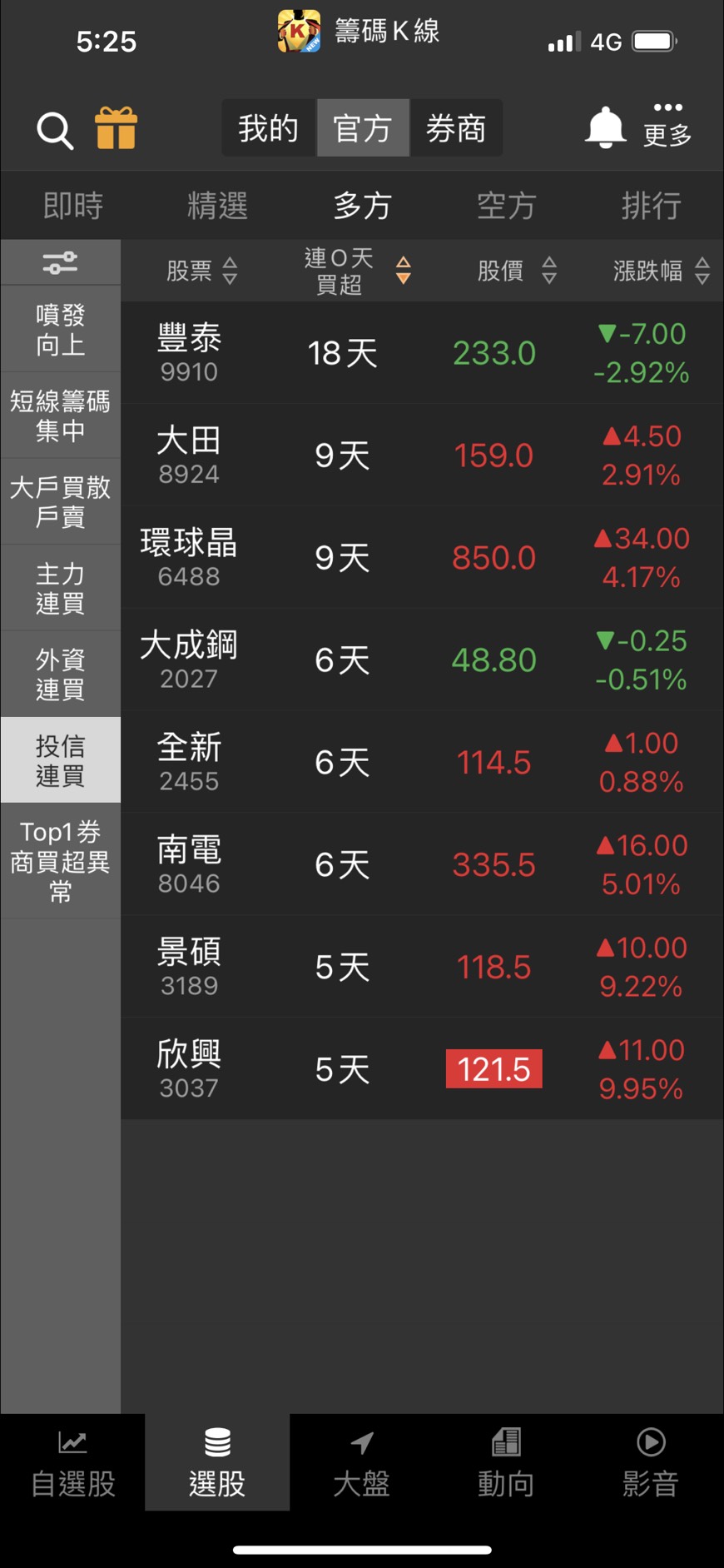
Task: Switch to the 自選股 bottom tab
Action: (73, 1463)
